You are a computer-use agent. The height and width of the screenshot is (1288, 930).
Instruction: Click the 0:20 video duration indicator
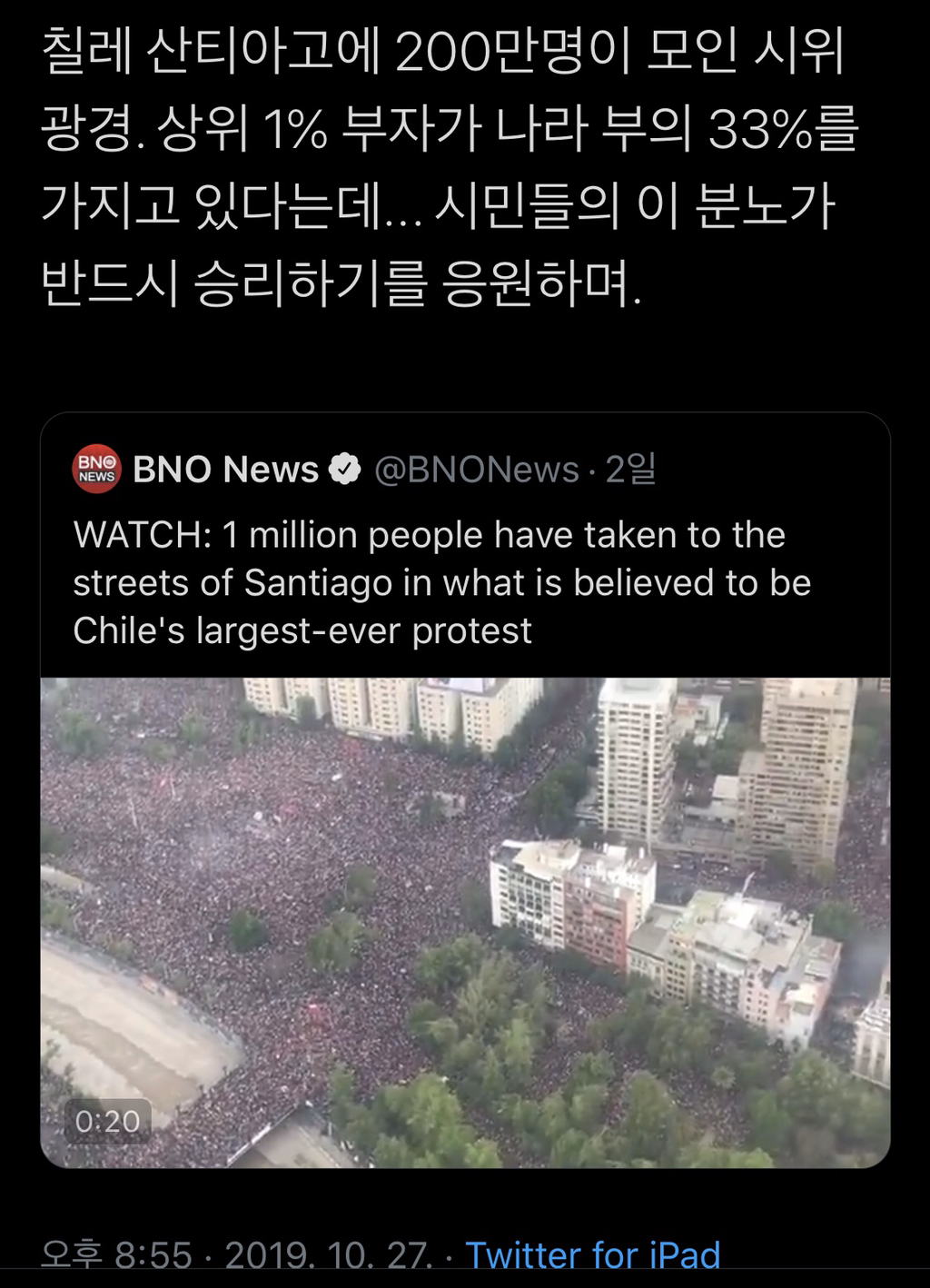[108, 1122]
